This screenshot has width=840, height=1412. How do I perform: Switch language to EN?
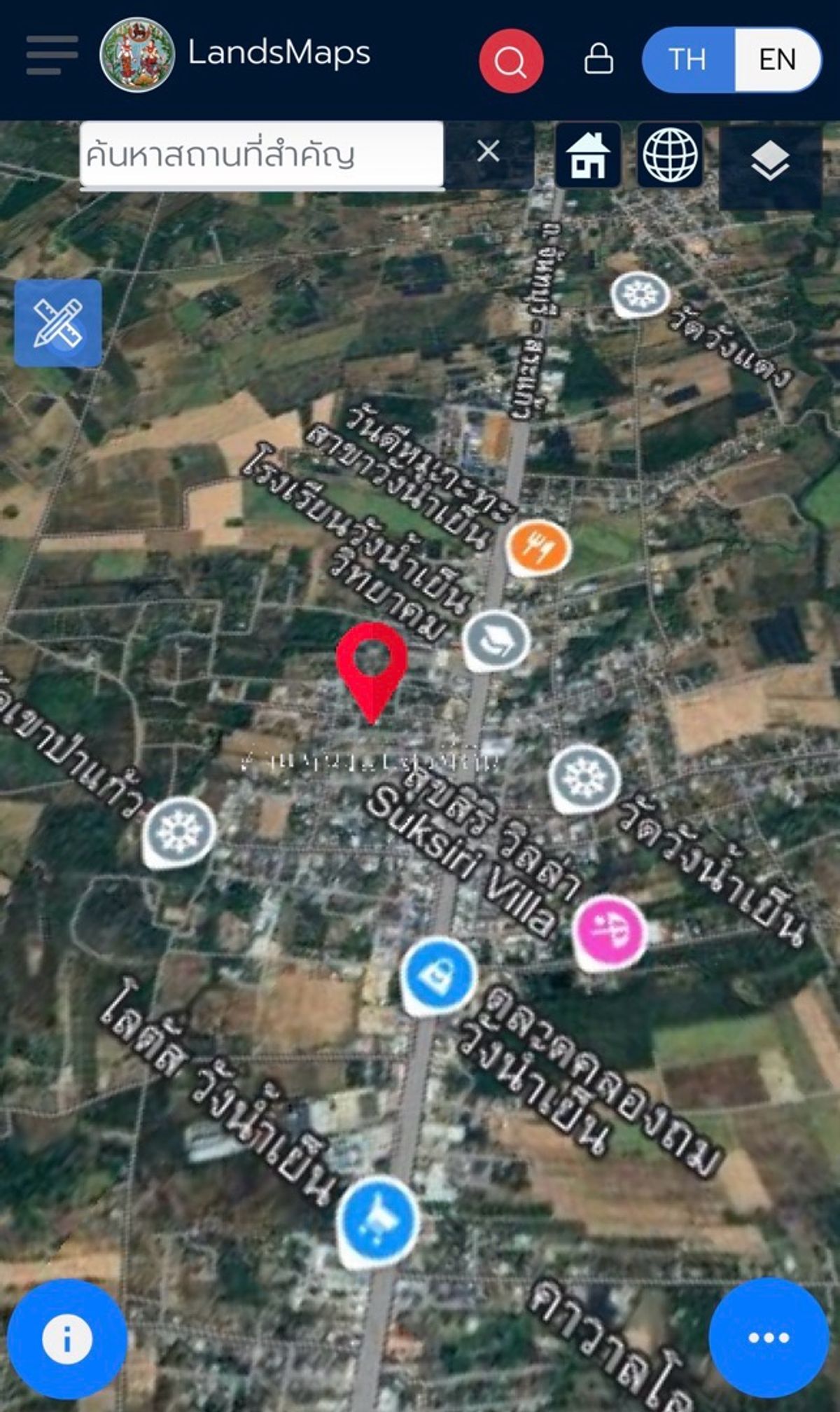click(x=777, y=60)
